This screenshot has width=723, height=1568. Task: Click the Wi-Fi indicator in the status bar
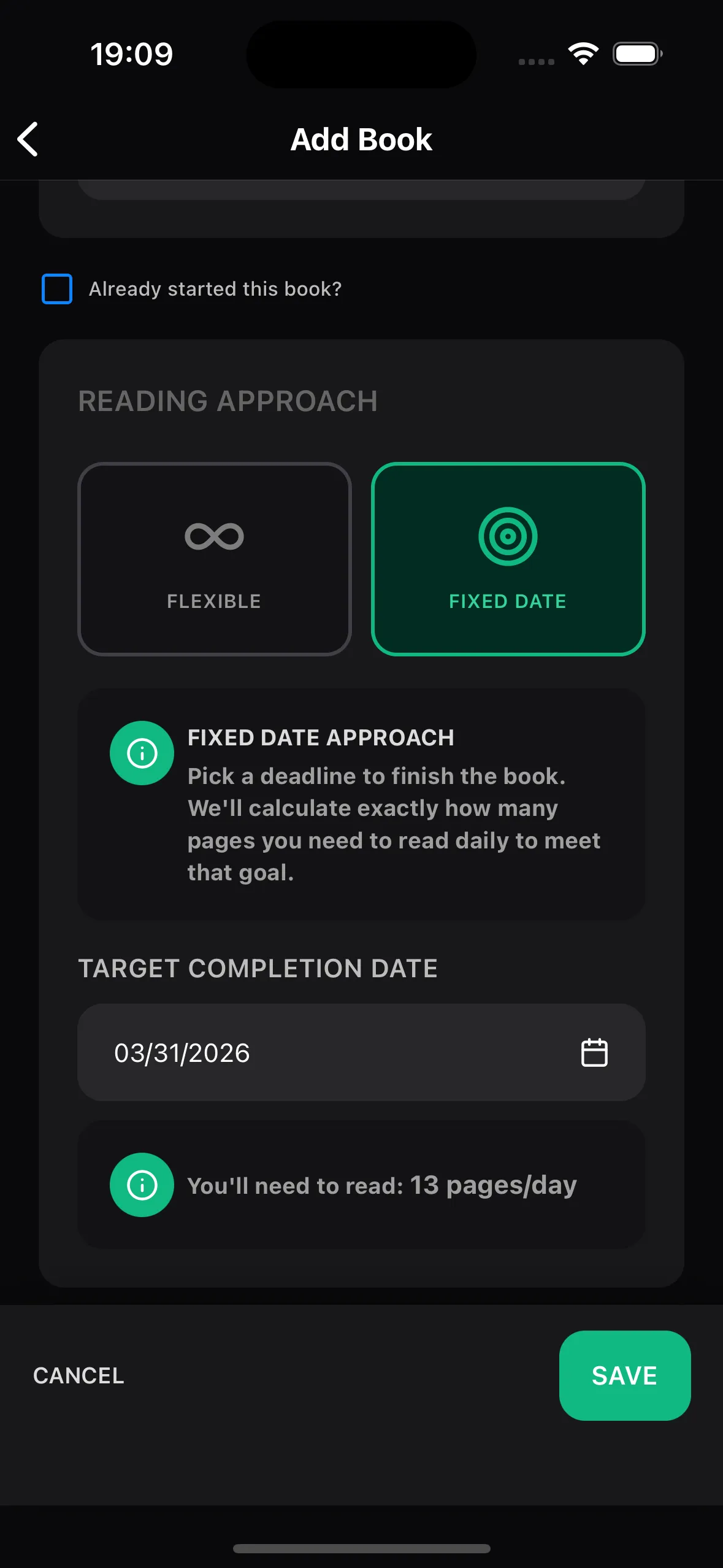coord(583,54)
